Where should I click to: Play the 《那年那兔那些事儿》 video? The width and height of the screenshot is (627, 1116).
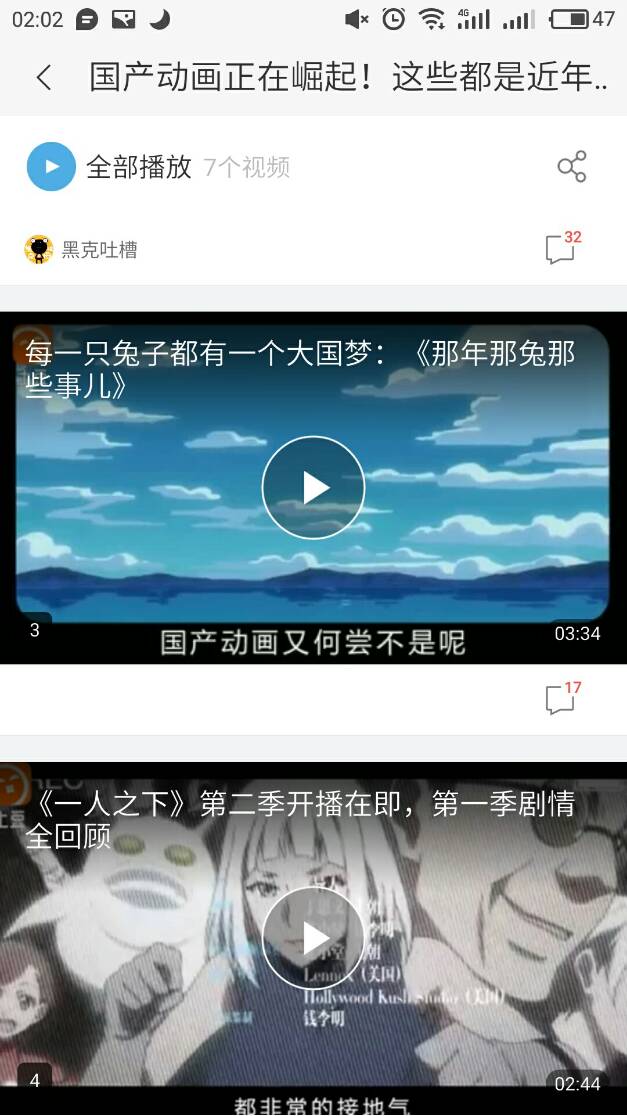pyautogui.click(x=313, y=488)
